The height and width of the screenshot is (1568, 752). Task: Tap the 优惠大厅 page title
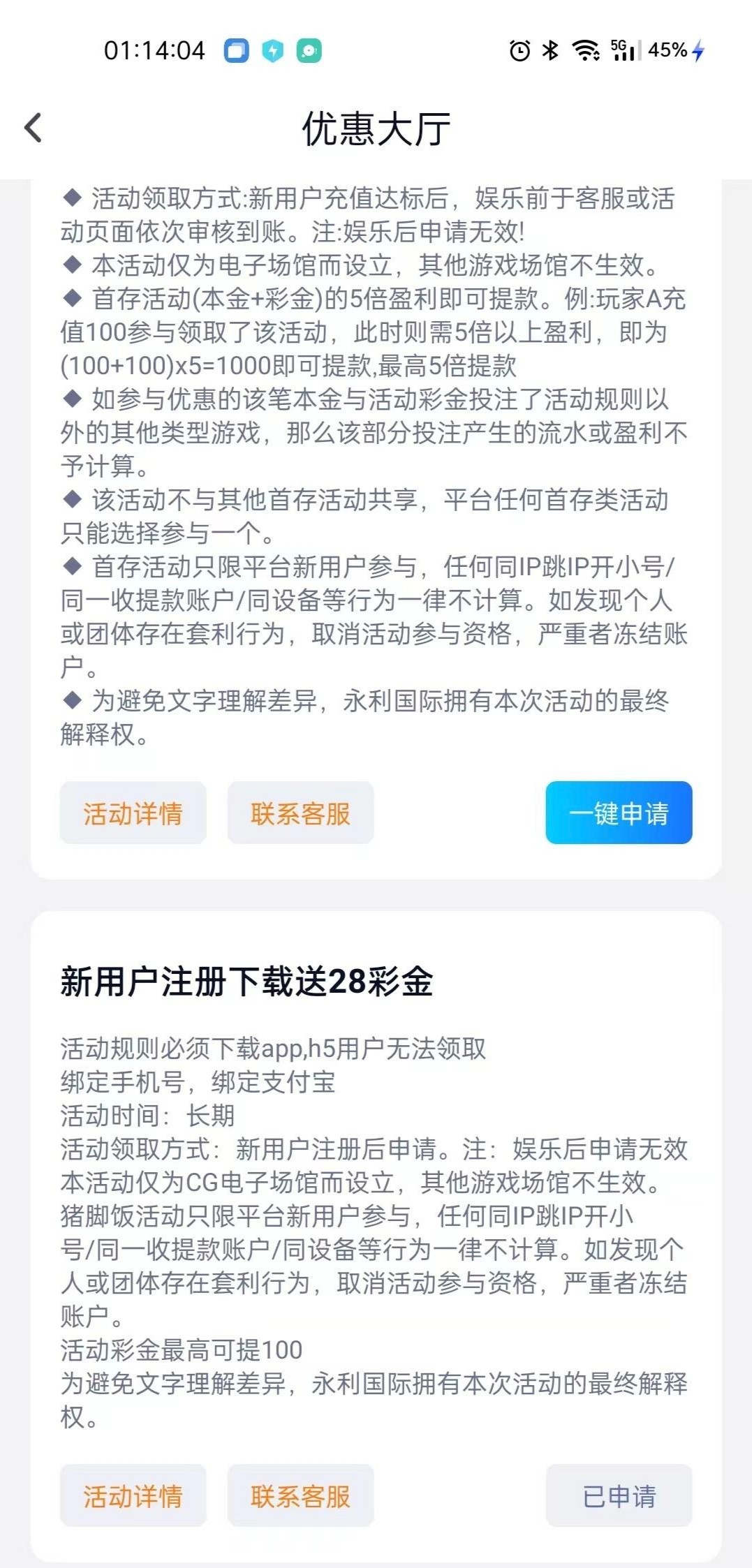click(x=375, y=128)
